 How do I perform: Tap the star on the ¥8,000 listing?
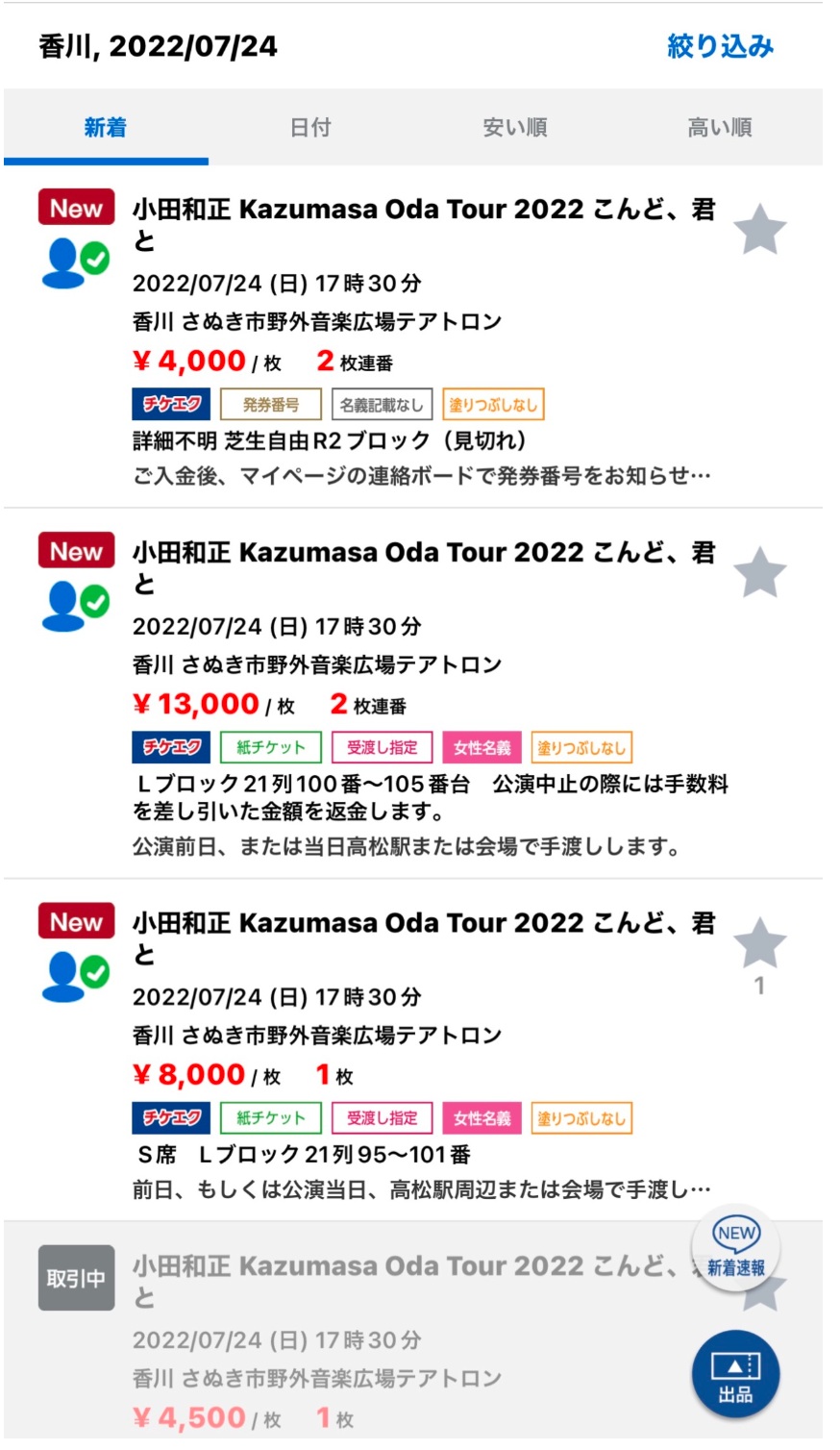(x=759, y=942)
